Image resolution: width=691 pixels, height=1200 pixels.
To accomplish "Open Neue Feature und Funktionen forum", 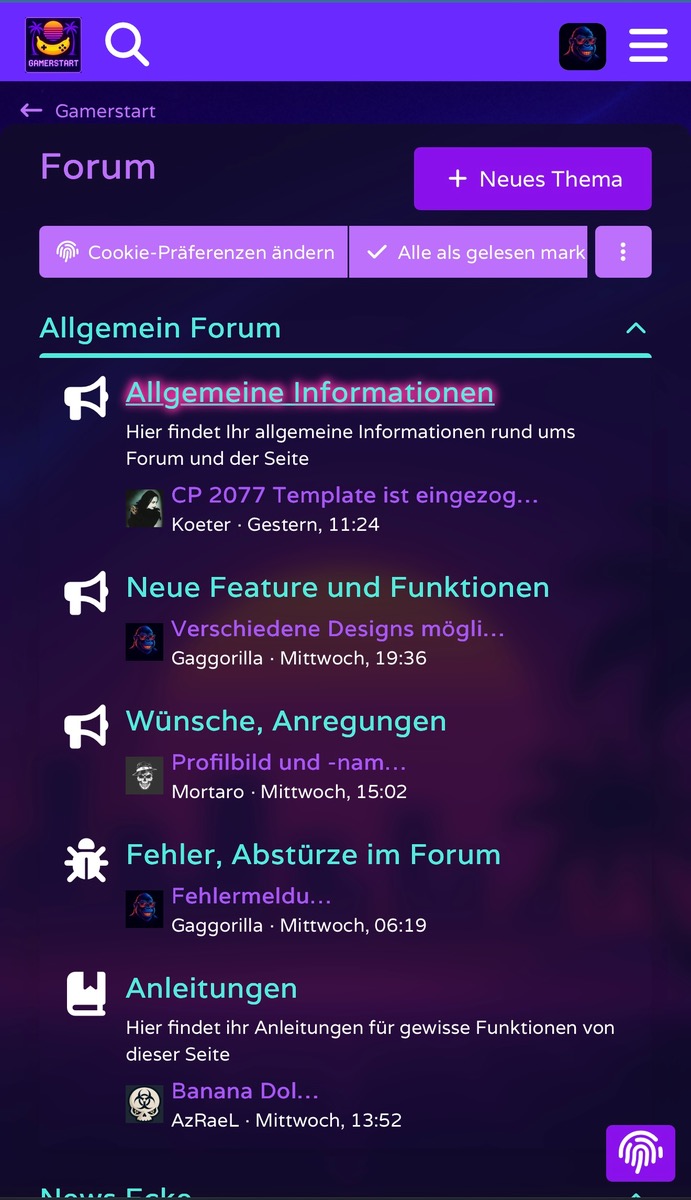I will (x=337, y=587).
